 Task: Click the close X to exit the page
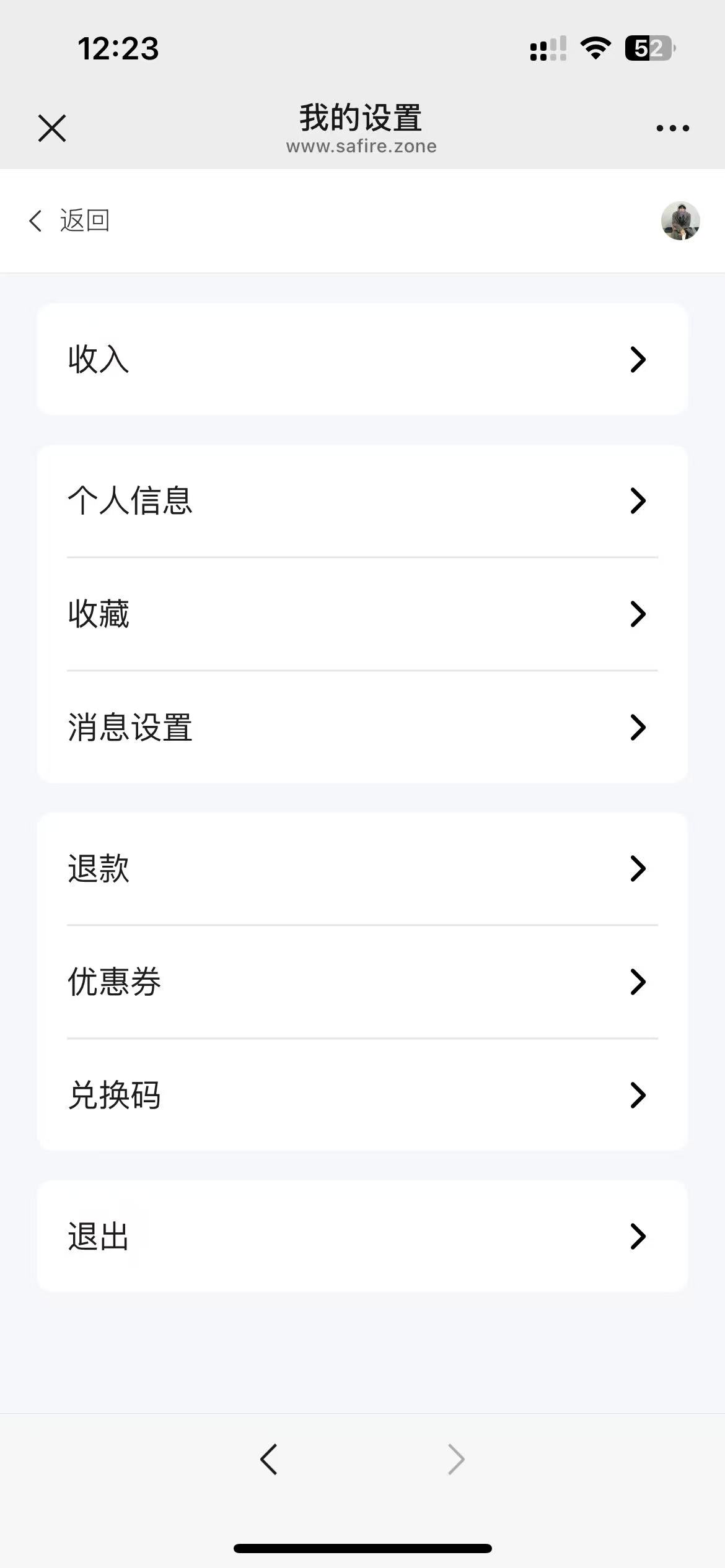point(52,127)
